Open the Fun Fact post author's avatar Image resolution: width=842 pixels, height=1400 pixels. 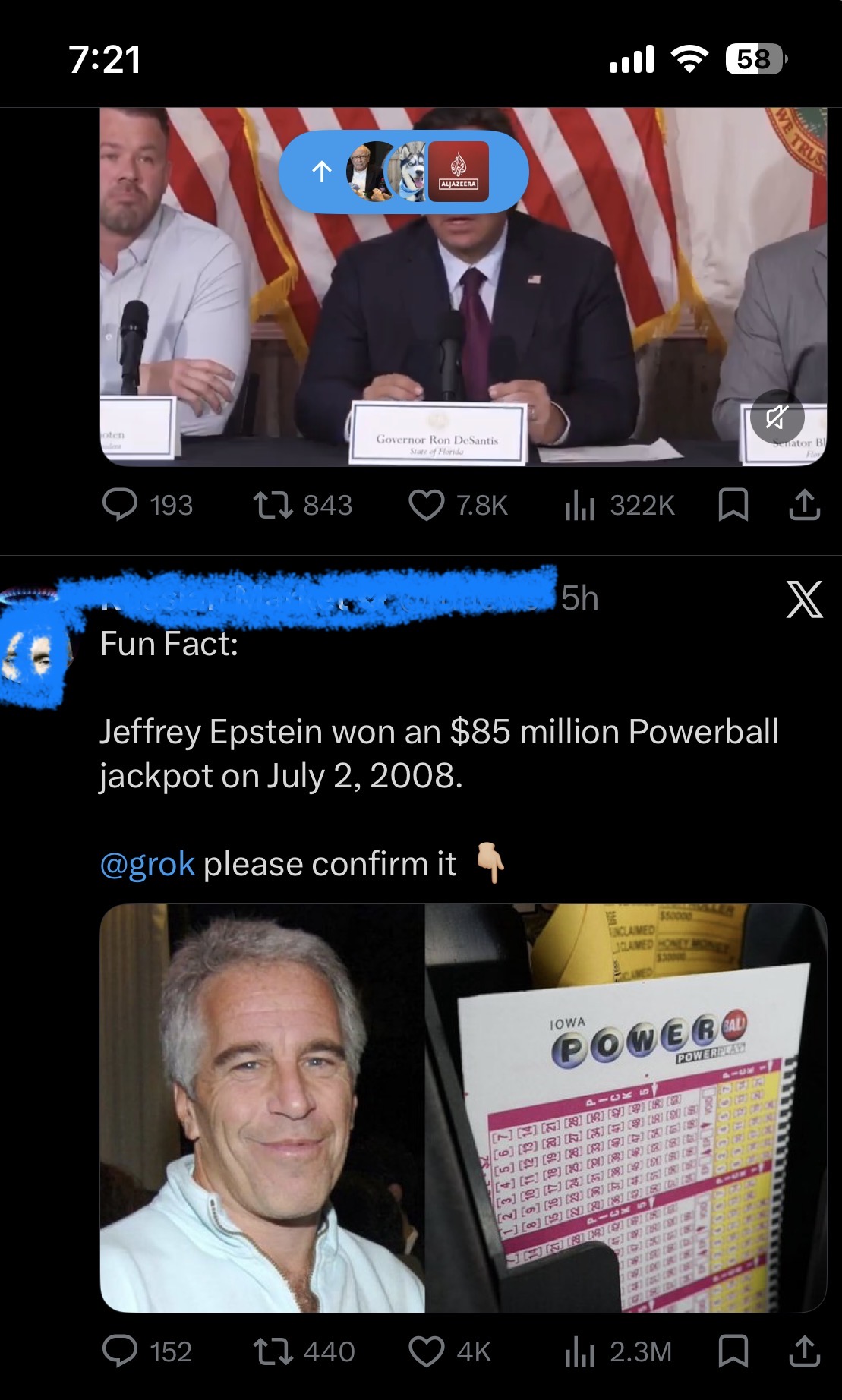pos(38,654)
